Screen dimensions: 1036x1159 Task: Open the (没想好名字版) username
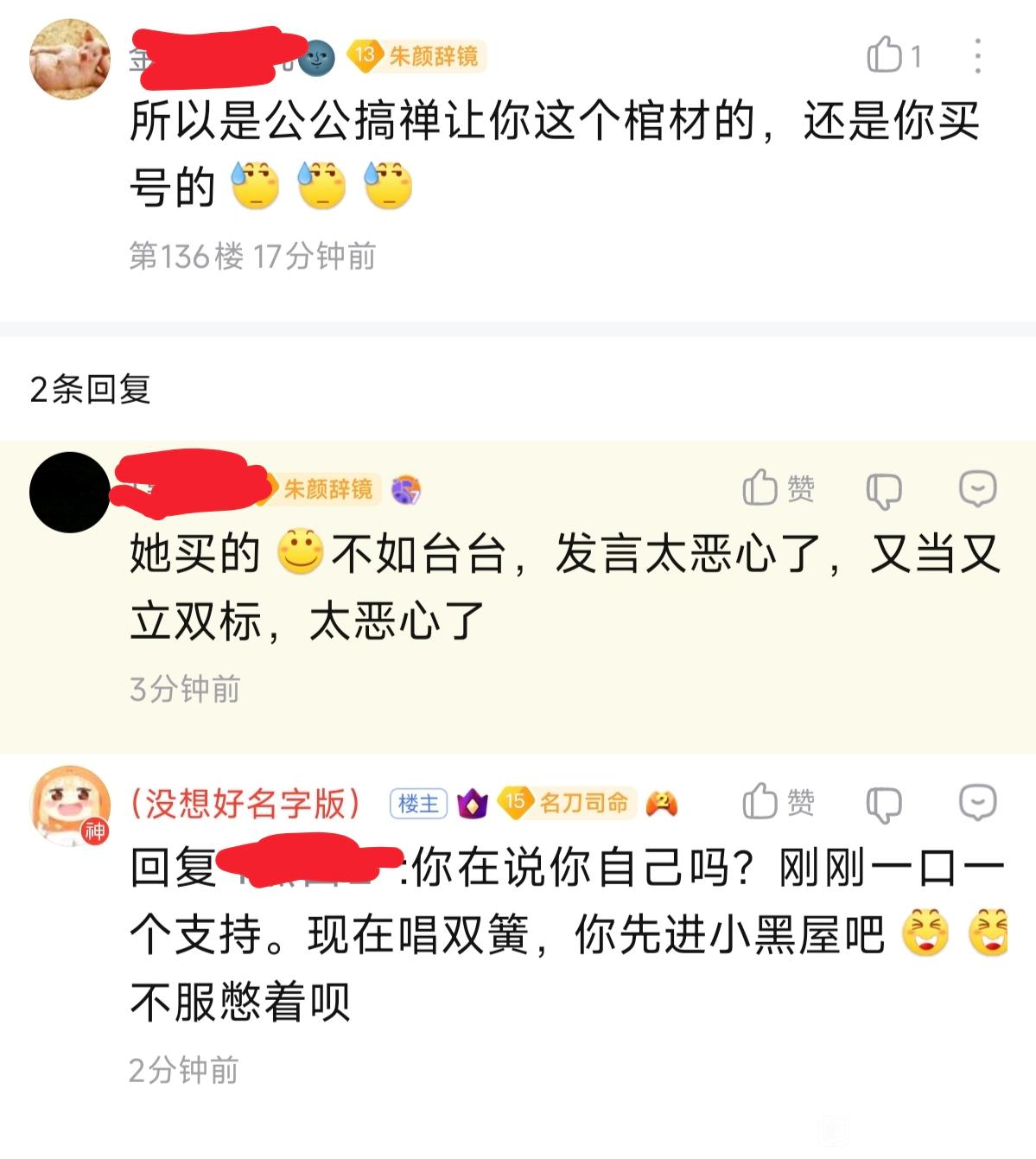click(245, 803)
